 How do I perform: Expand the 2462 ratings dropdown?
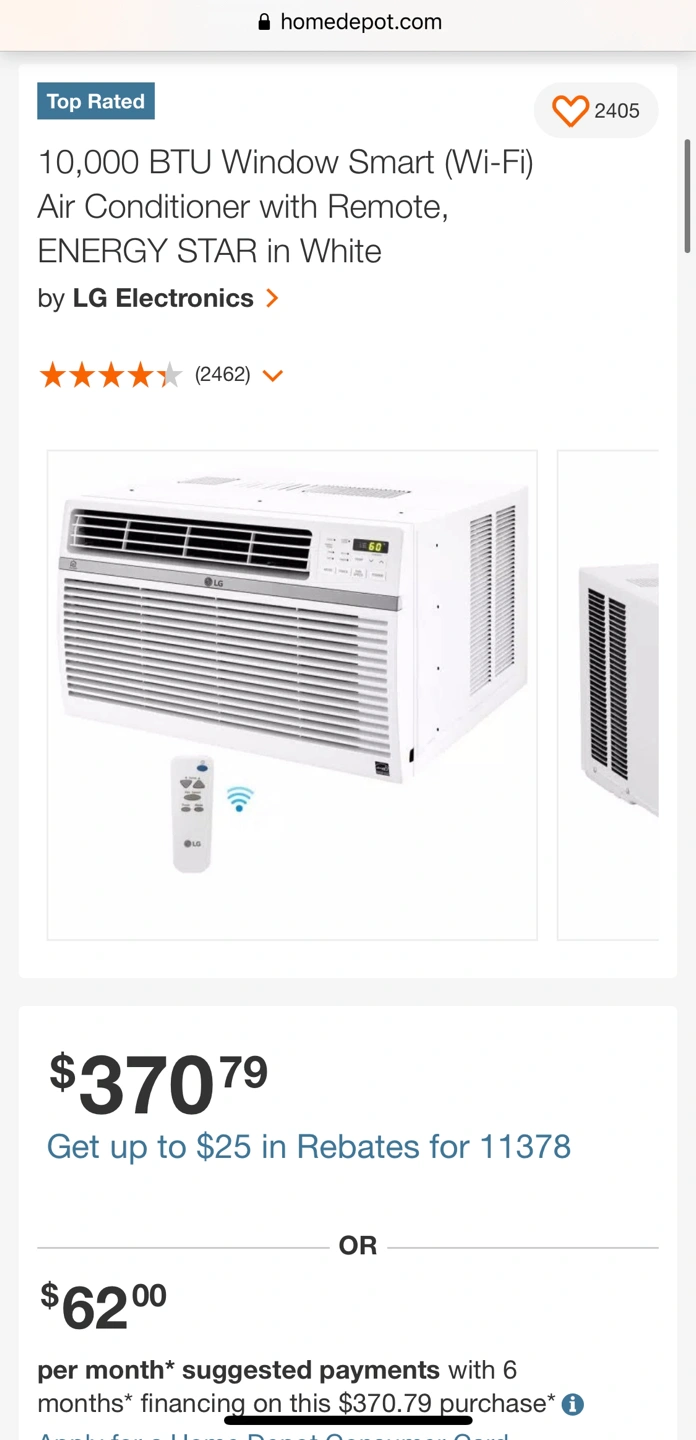click(x=272, y=376)
